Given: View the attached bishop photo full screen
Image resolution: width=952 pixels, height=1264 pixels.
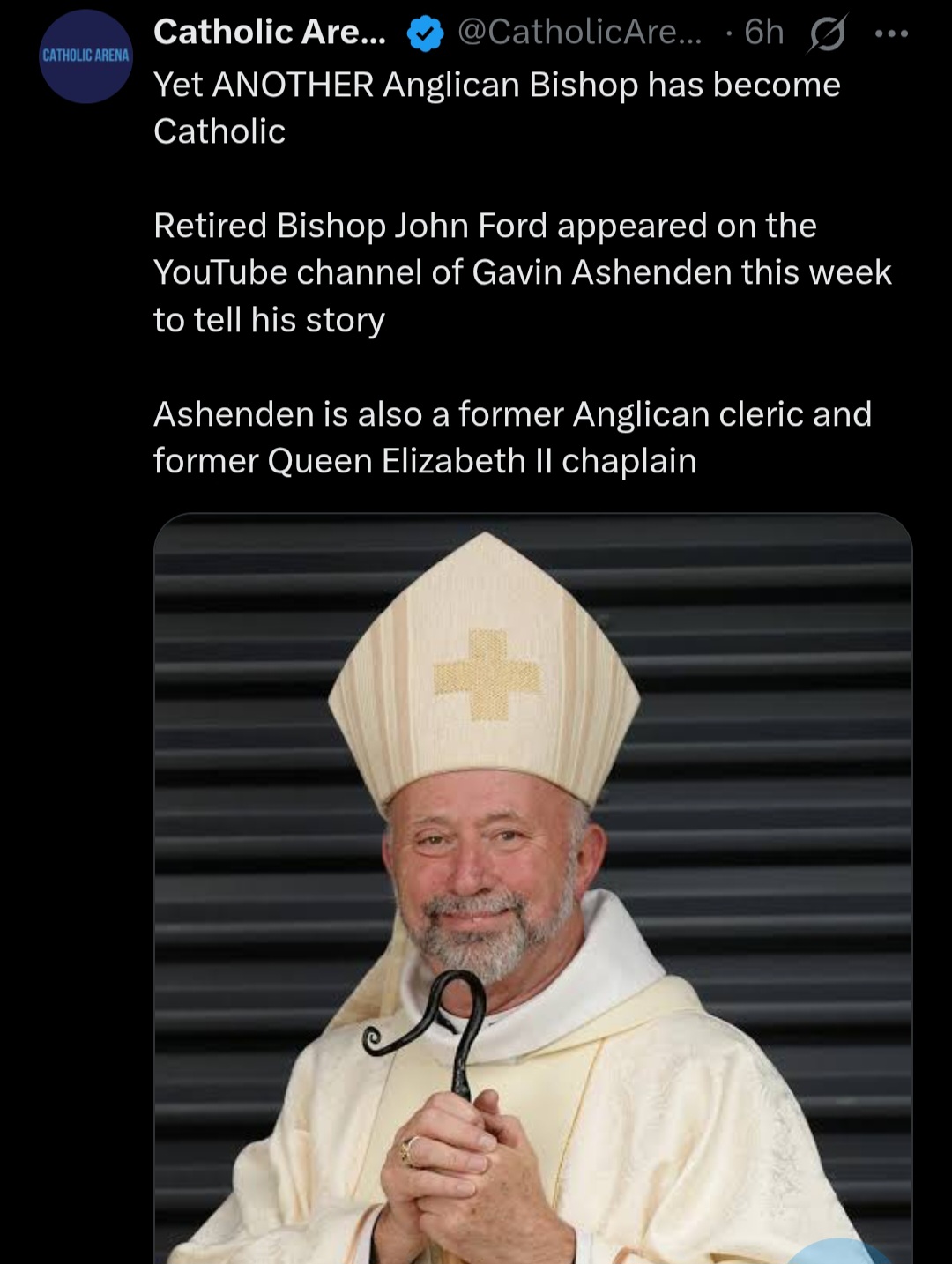Looking at the screenshot, I should coord(533,889).
